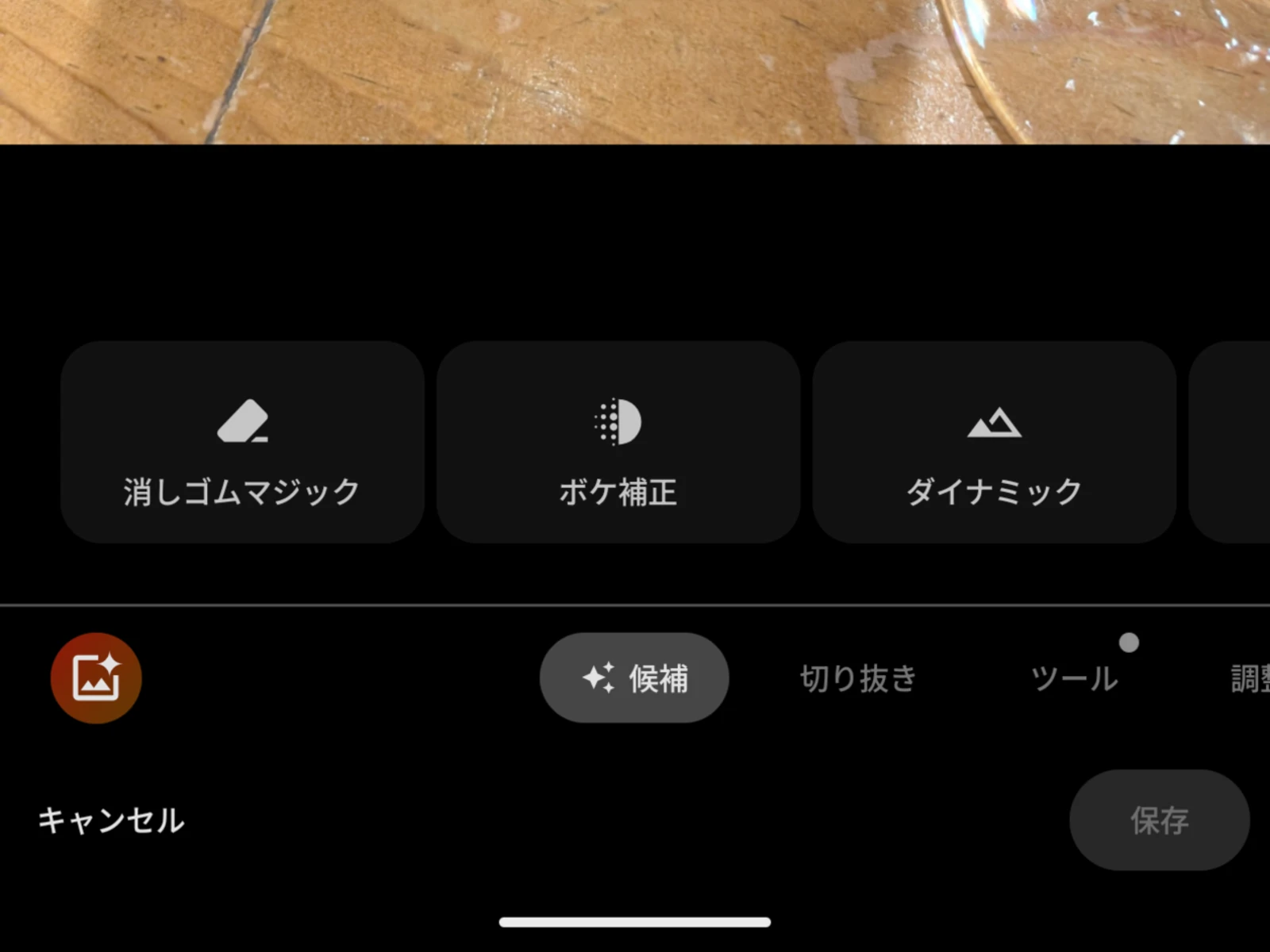Open the AI magic editor icon

point(96,678)
